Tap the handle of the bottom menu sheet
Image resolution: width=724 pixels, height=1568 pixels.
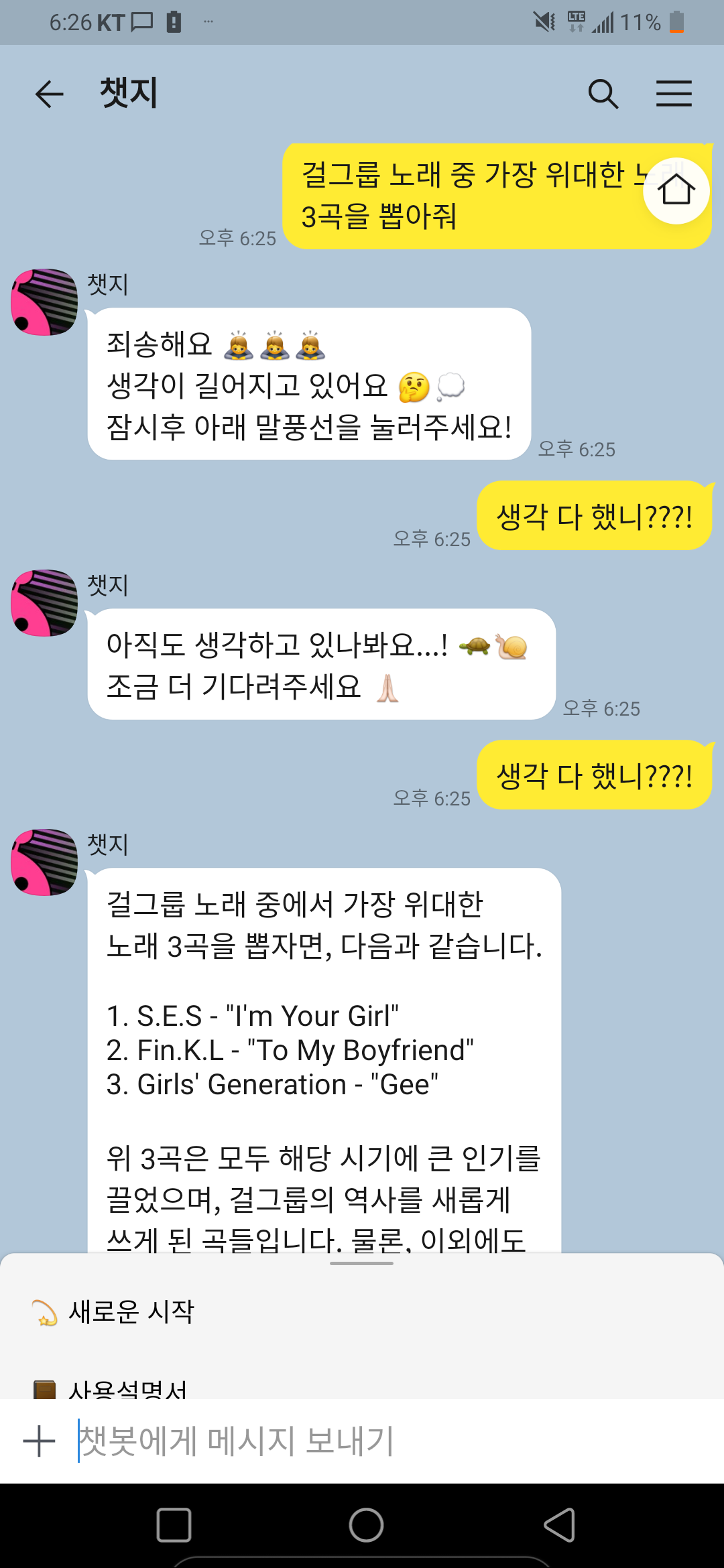pyautogui.click(x=362, y=1264)
